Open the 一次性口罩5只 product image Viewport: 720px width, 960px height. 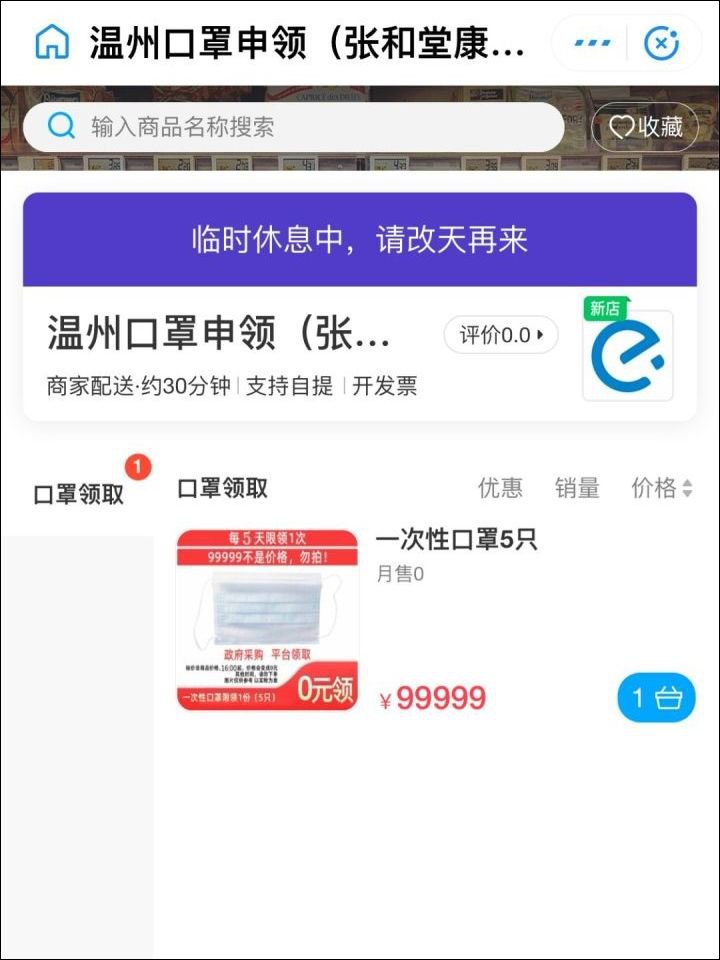click(x=267, y=619)
